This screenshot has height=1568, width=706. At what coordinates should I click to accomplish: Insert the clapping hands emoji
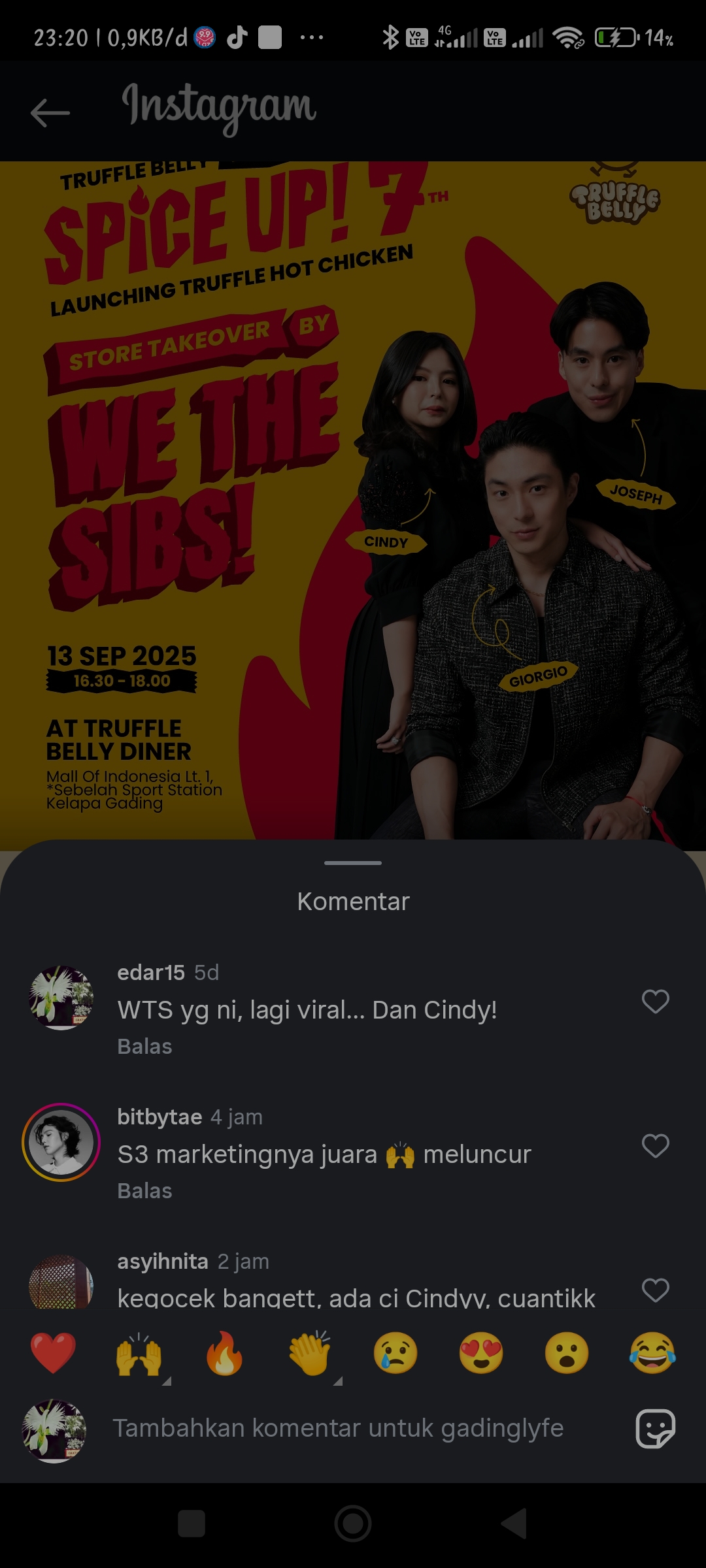(310, 1353)
